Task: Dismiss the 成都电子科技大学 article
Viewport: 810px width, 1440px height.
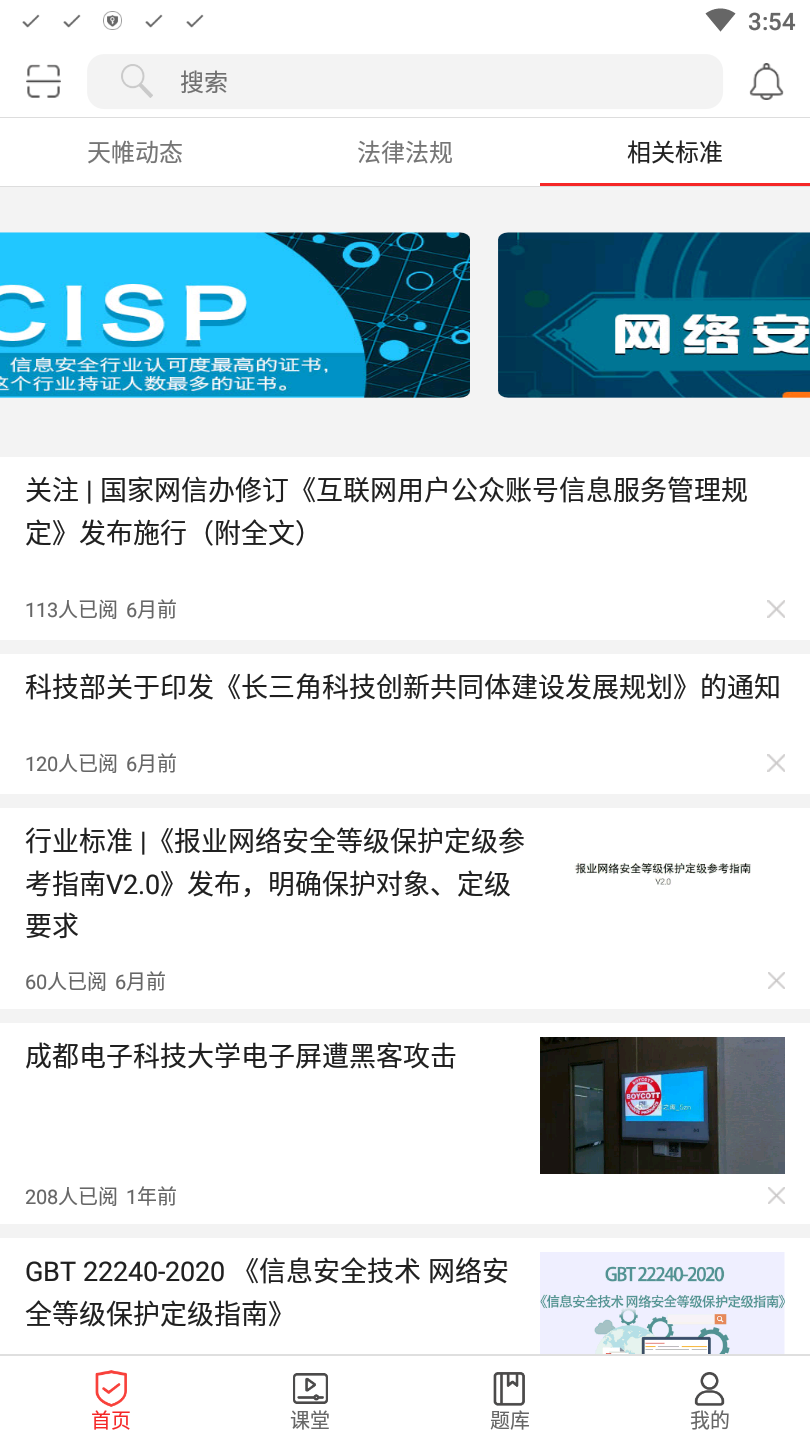Action: click(x=776, y=1195)
